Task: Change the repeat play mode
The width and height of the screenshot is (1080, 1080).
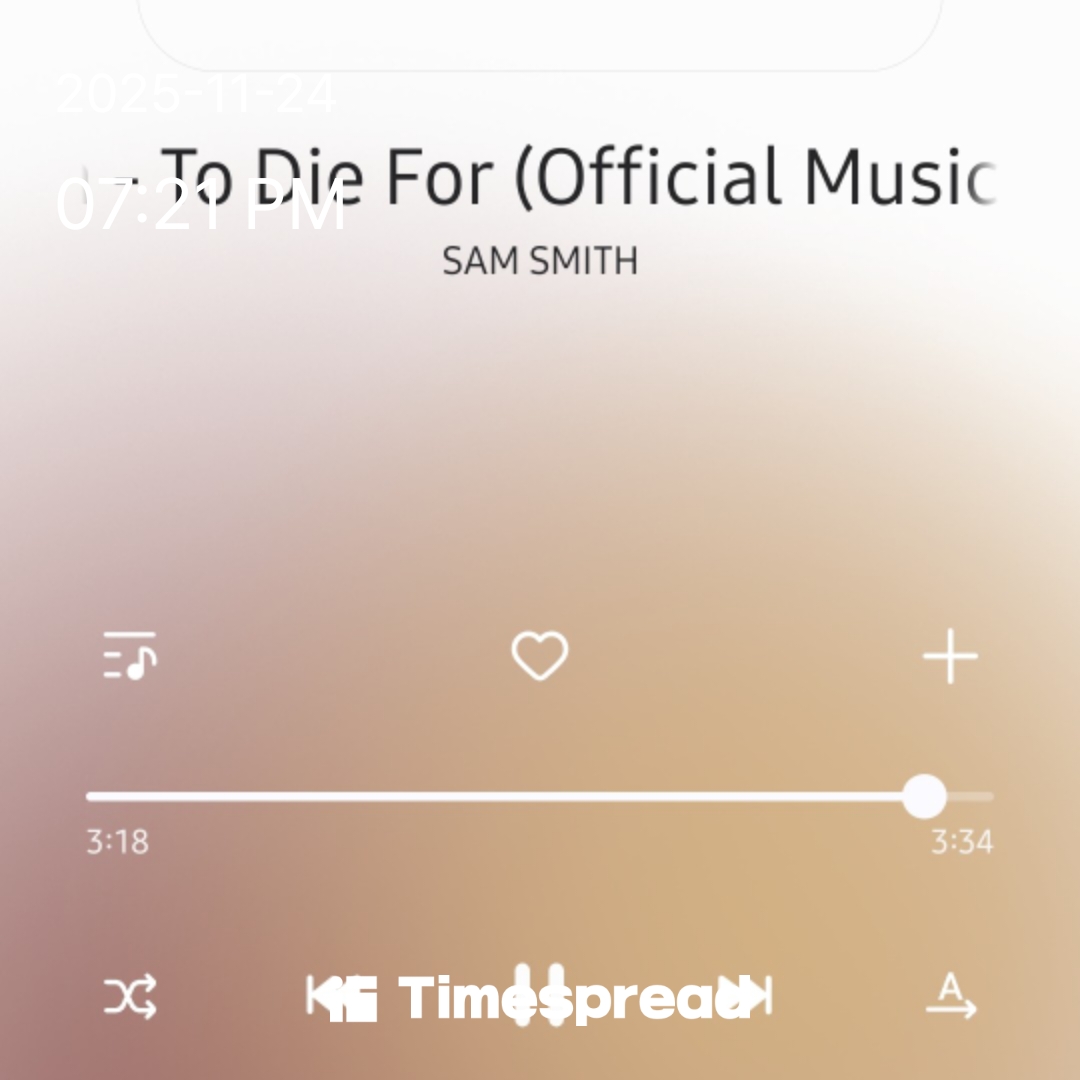Action: point(950,997)
